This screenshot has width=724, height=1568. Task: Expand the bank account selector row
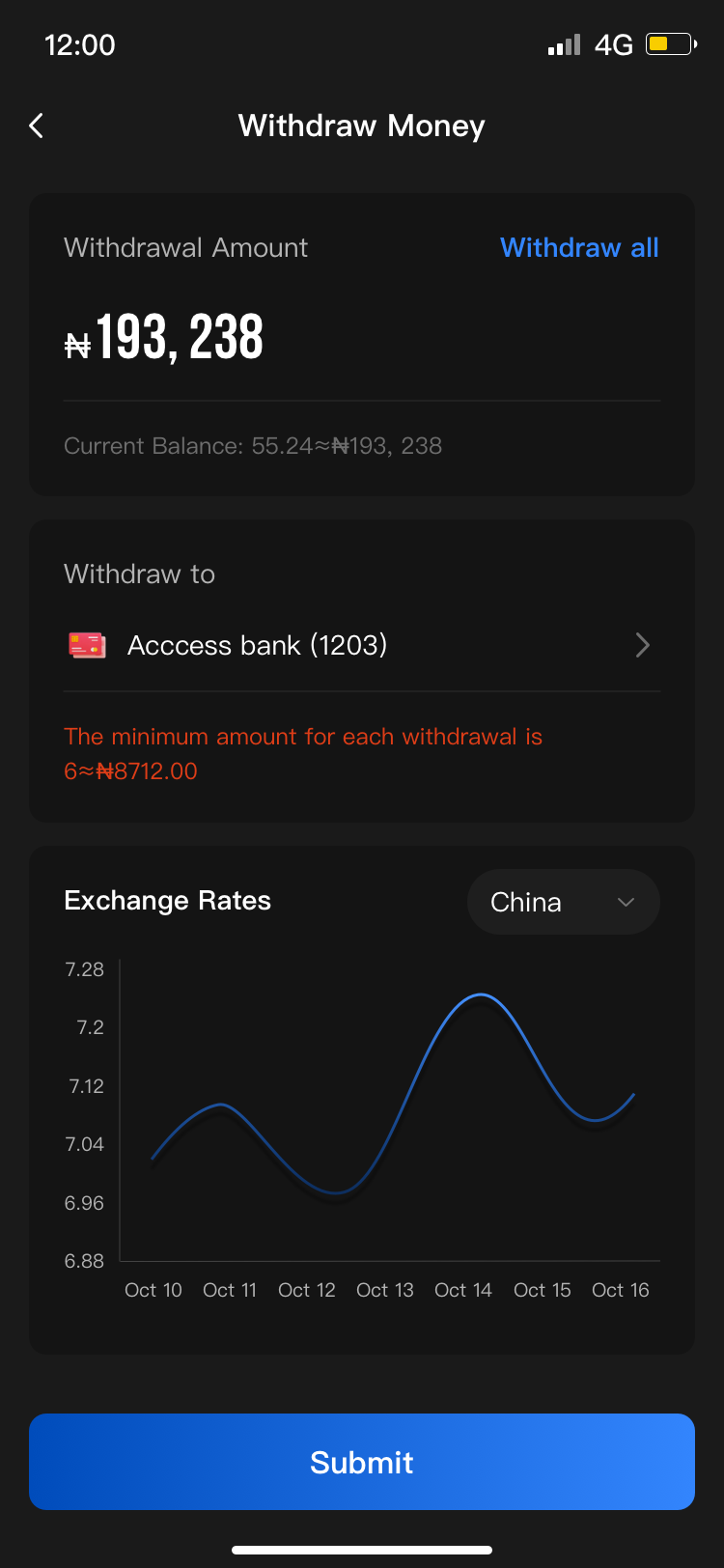click(362, 645)
